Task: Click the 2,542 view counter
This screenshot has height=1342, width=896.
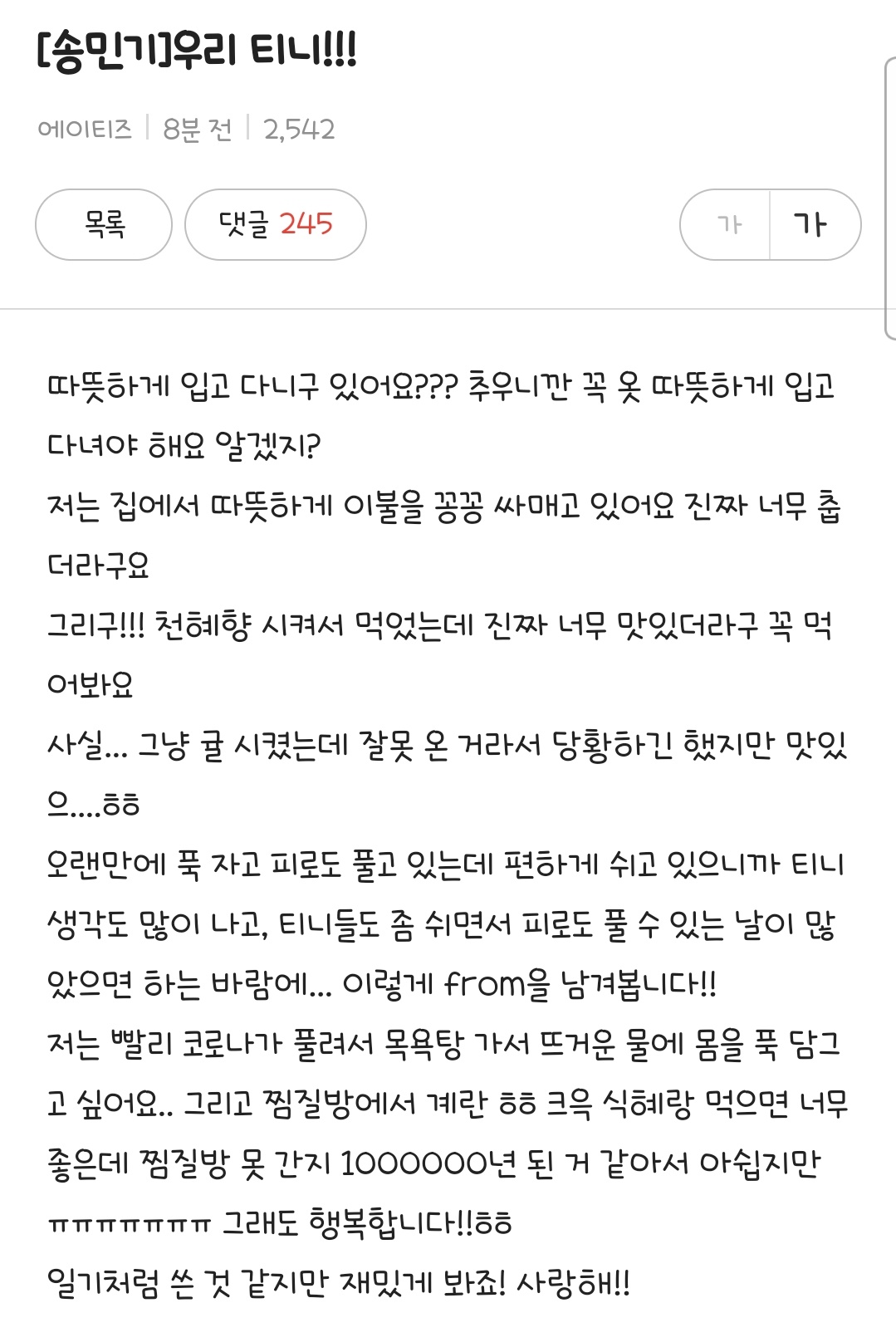Action: coord(297,128)
